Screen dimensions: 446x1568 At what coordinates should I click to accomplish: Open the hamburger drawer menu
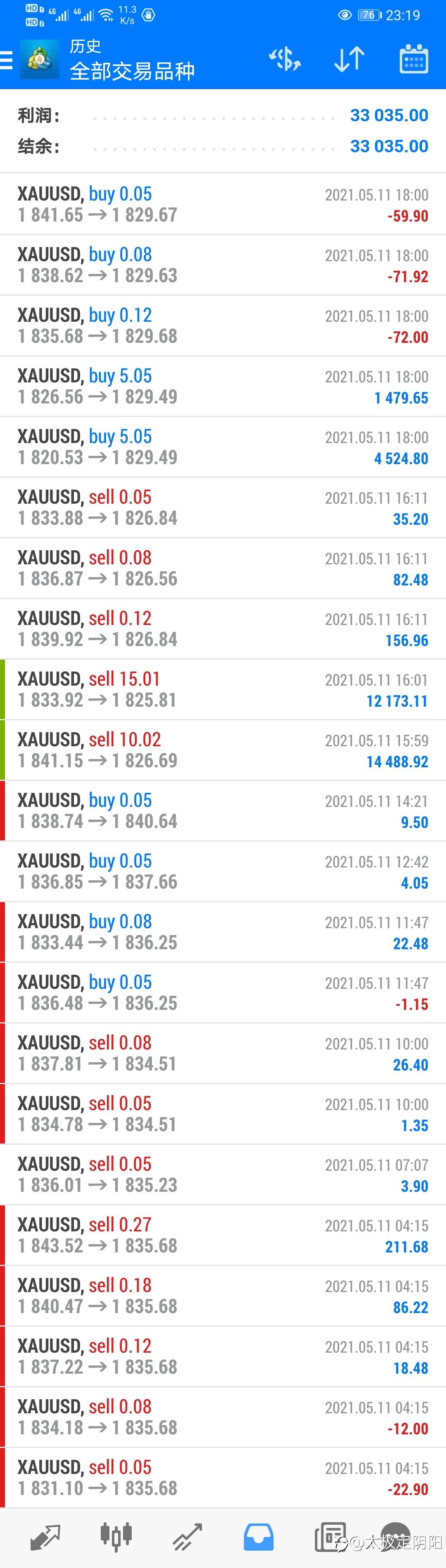click(x=7, y=60)
